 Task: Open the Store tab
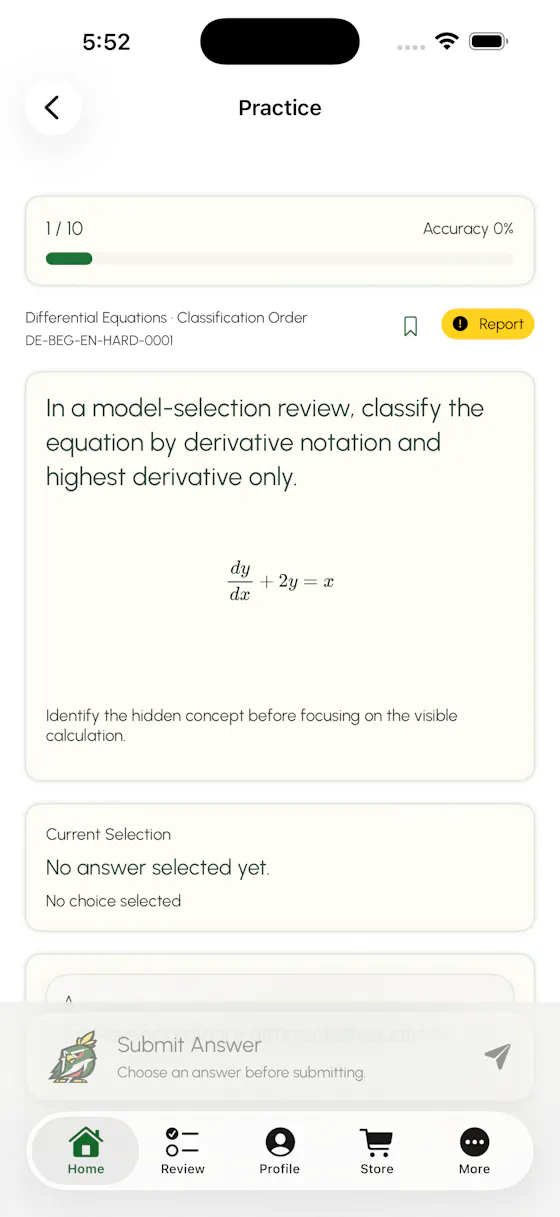pyautogui.click(x=377, y=1151)
